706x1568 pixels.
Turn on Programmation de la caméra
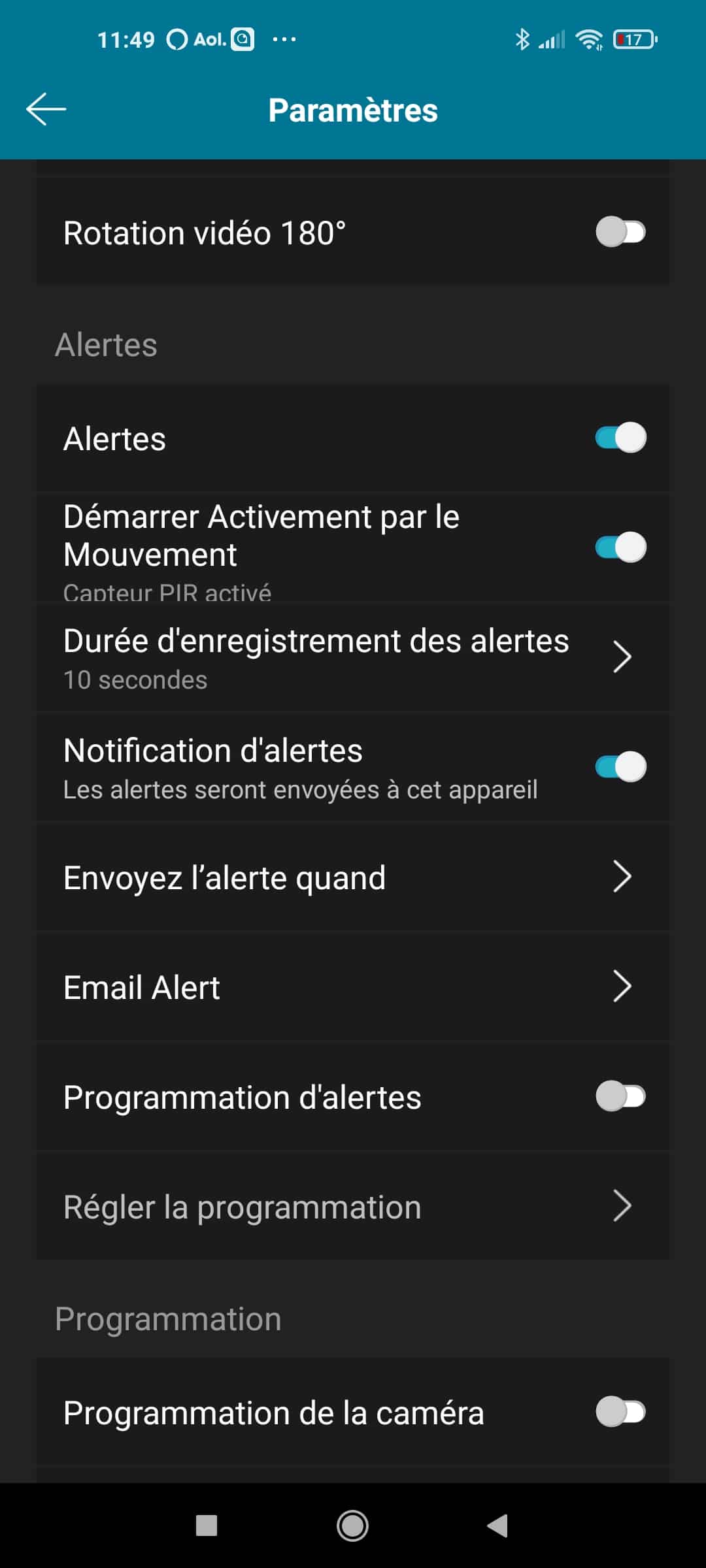620,1413
